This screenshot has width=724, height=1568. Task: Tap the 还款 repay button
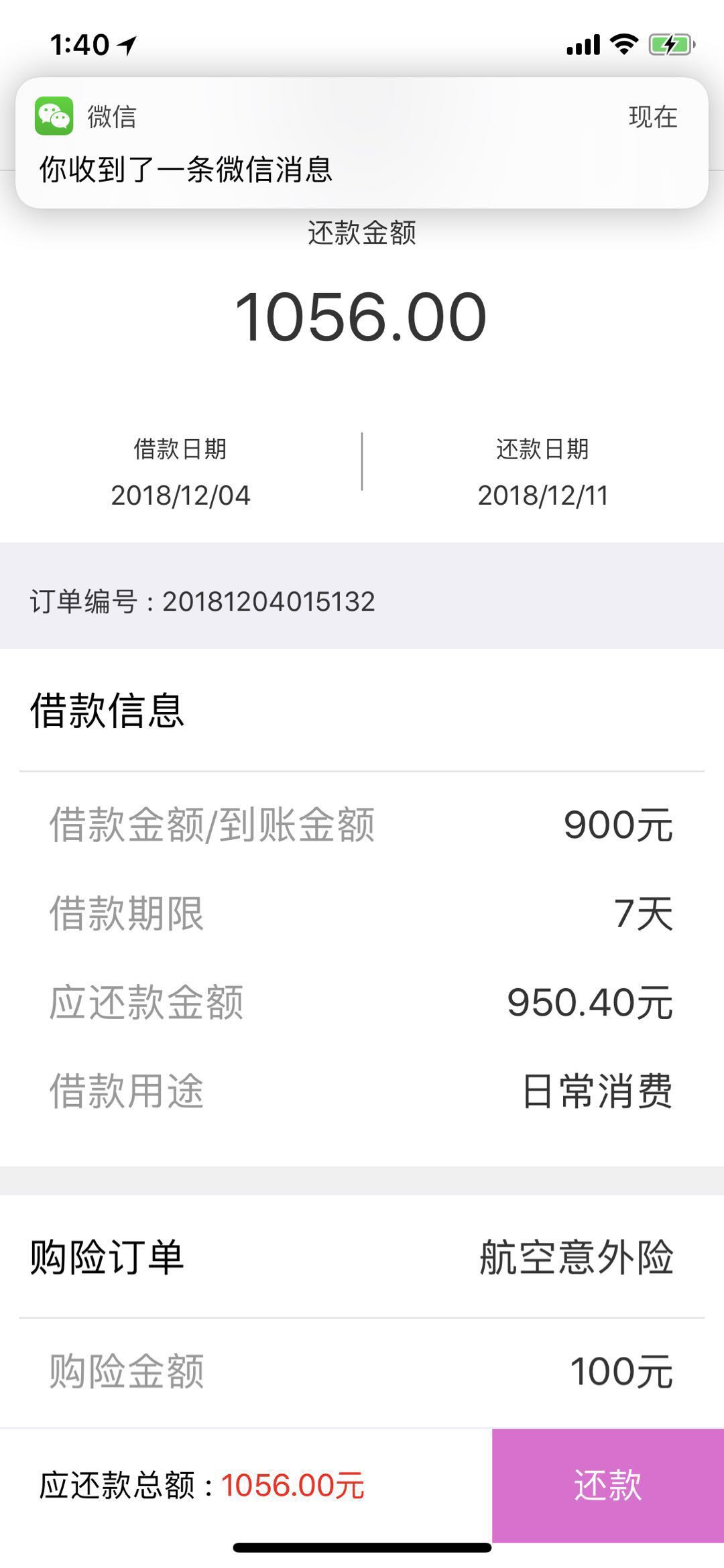(x=608, y=1486)
